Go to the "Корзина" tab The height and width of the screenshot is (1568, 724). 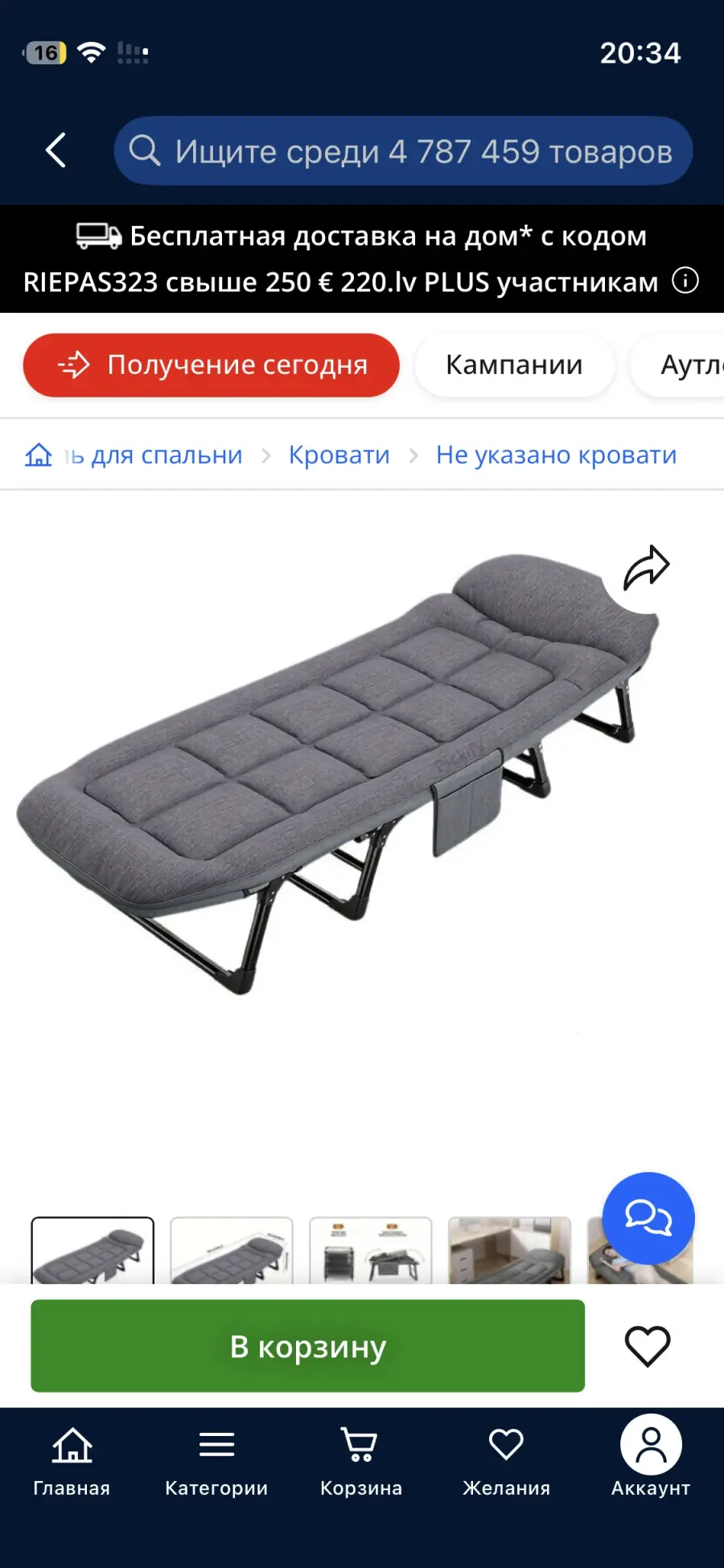click(361, 1462)
